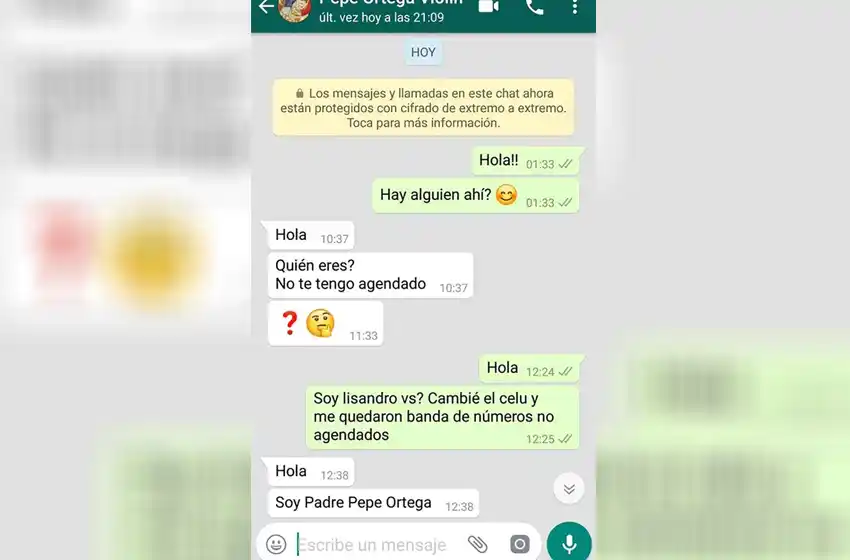This screenshot has width=850, height=560.
Task: Start a voice call with Pepe Ortega
Action: coord(535,7)
